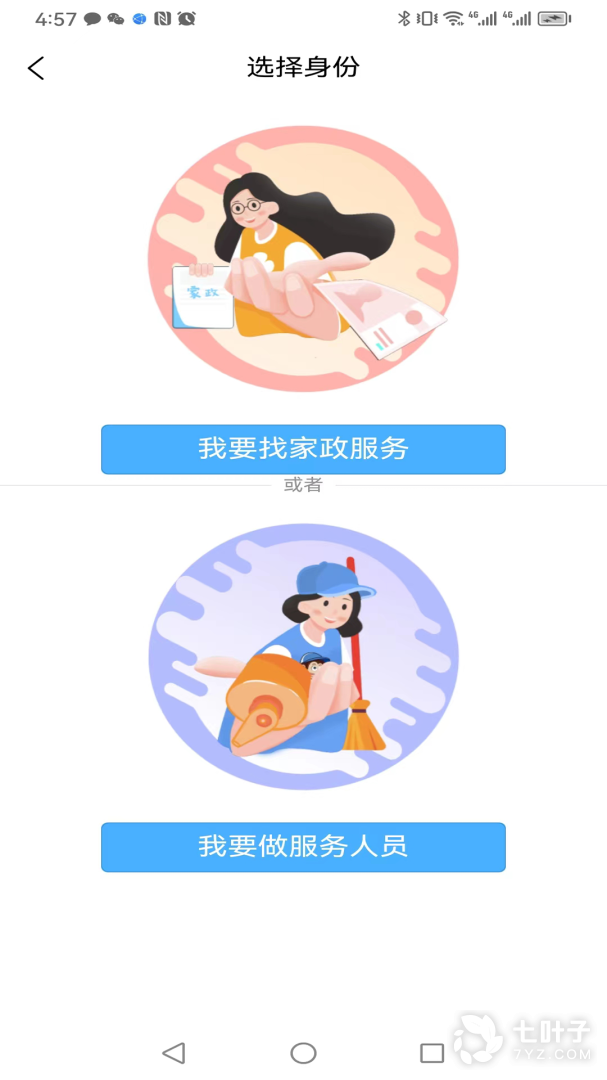Screen dimensions: 607x1080
Task: Go back using the top-left arrow
Action: click(36, 68)
